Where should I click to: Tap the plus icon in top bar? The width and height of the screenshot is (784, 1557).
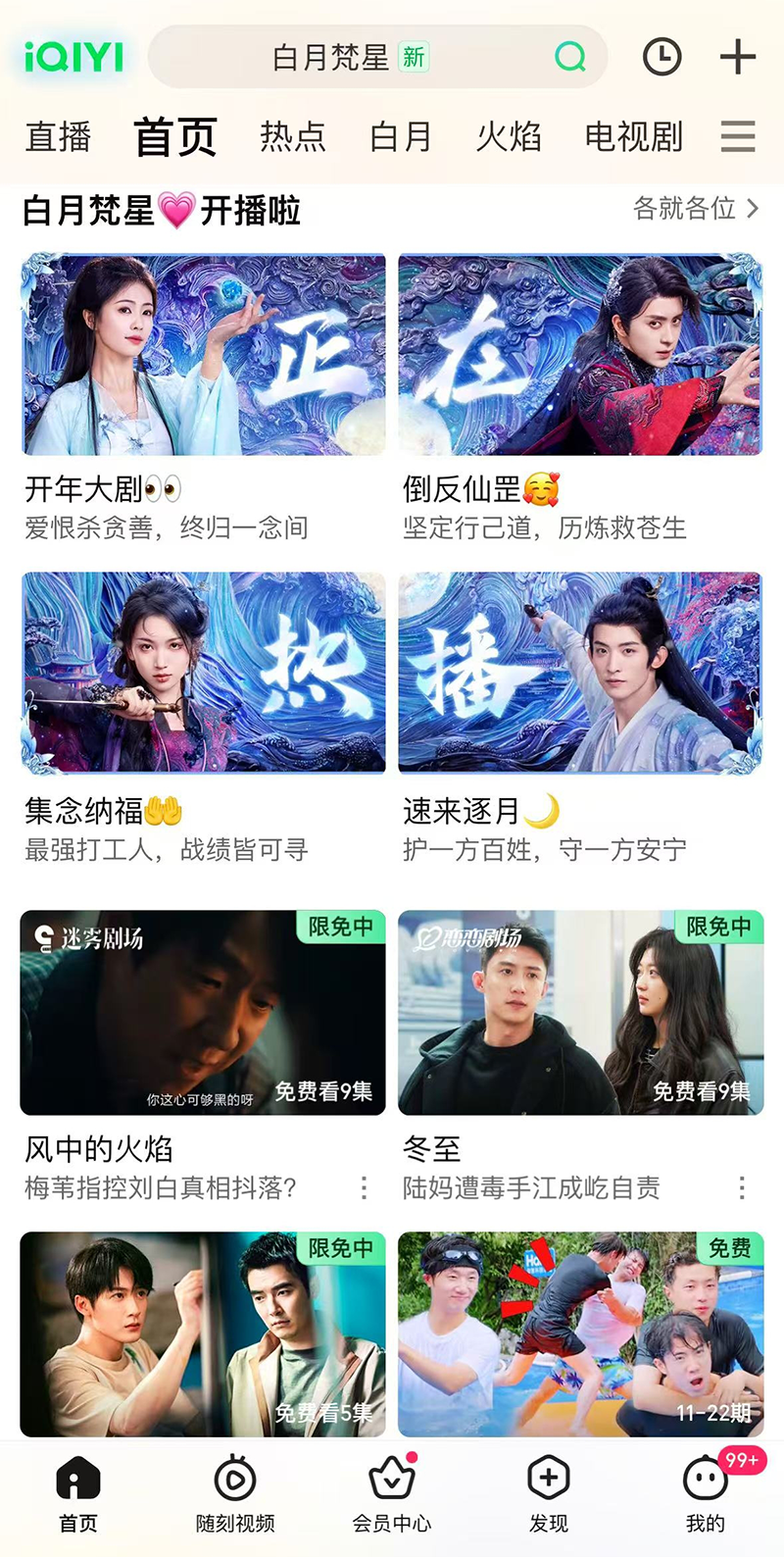737,57
